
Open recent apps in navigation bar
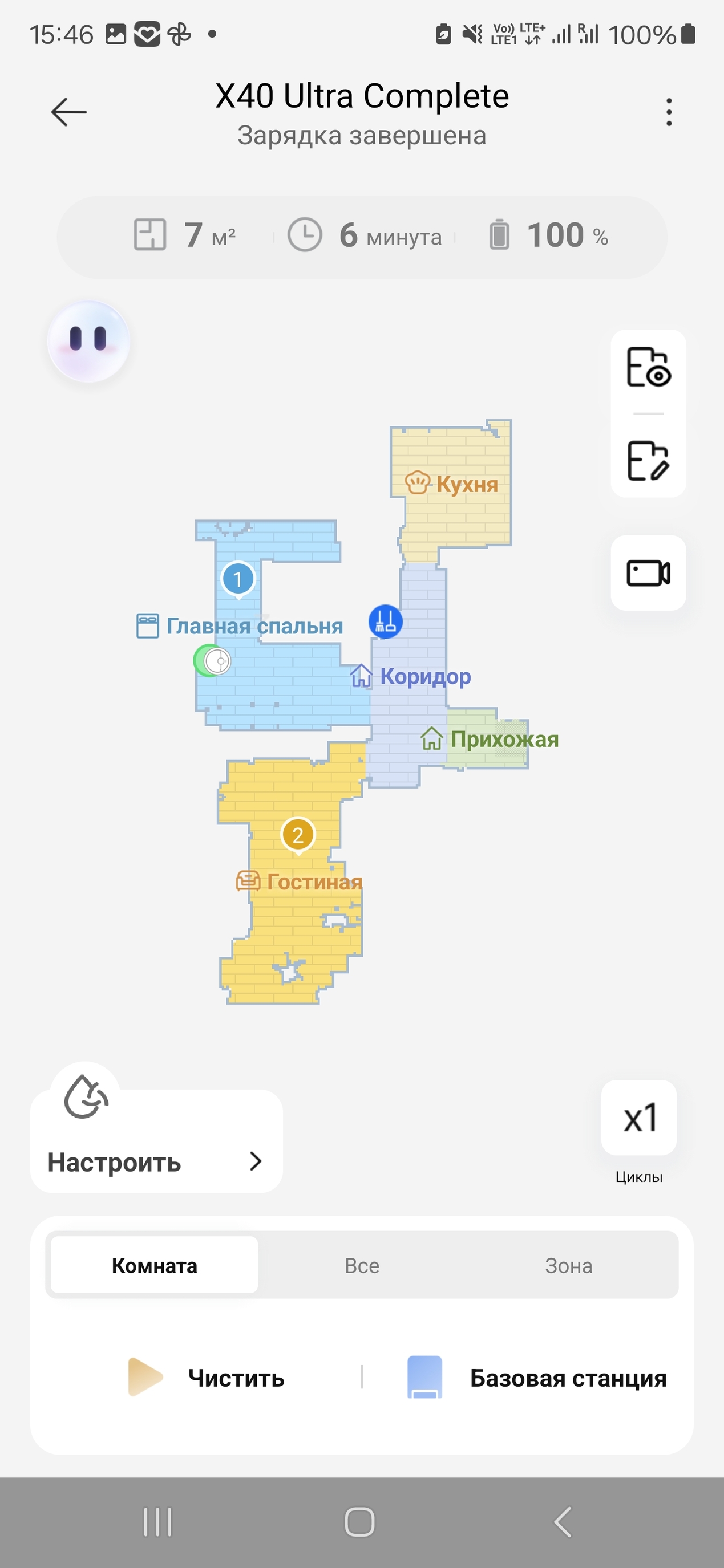point(157,1522)
